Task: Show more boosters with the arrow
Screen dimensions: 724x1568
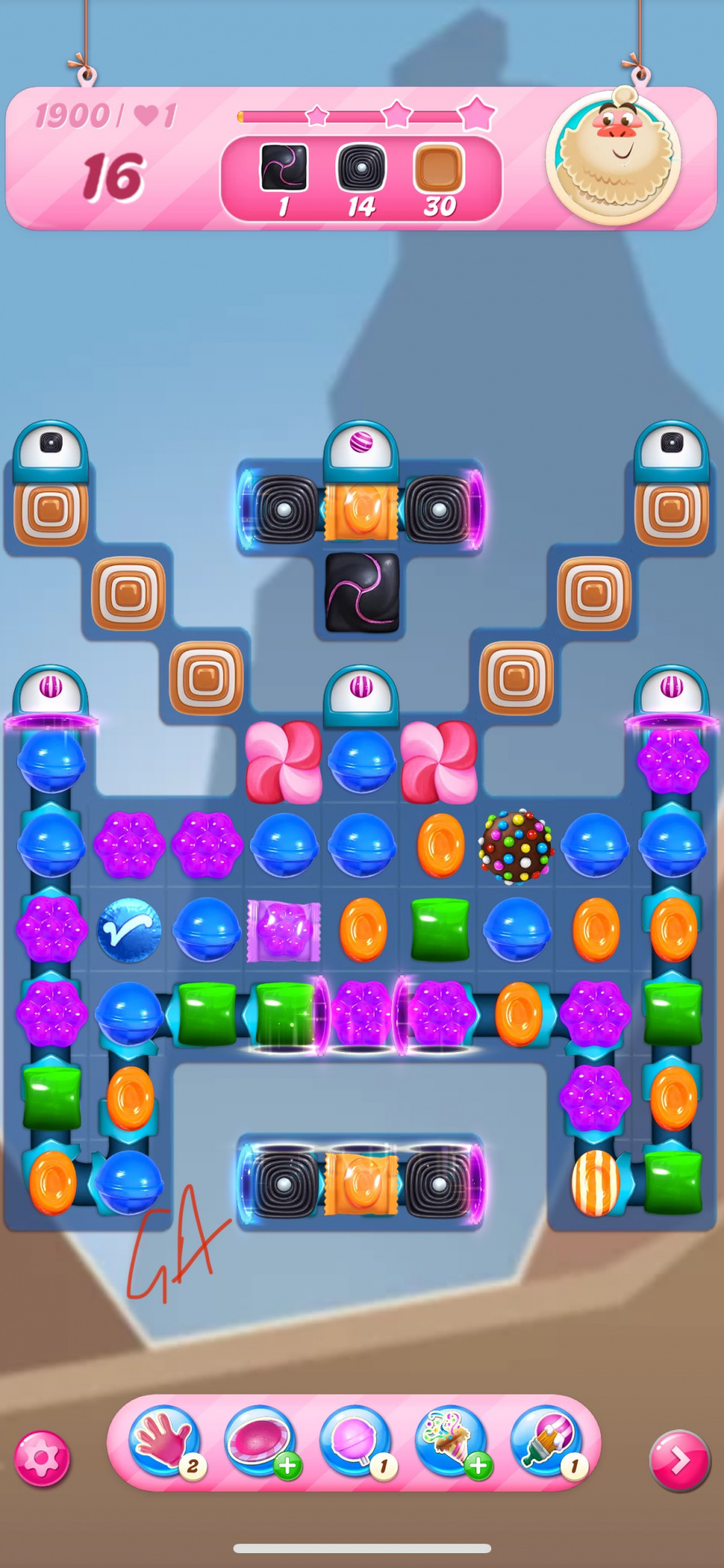Action: click(x=679, y=1460)
